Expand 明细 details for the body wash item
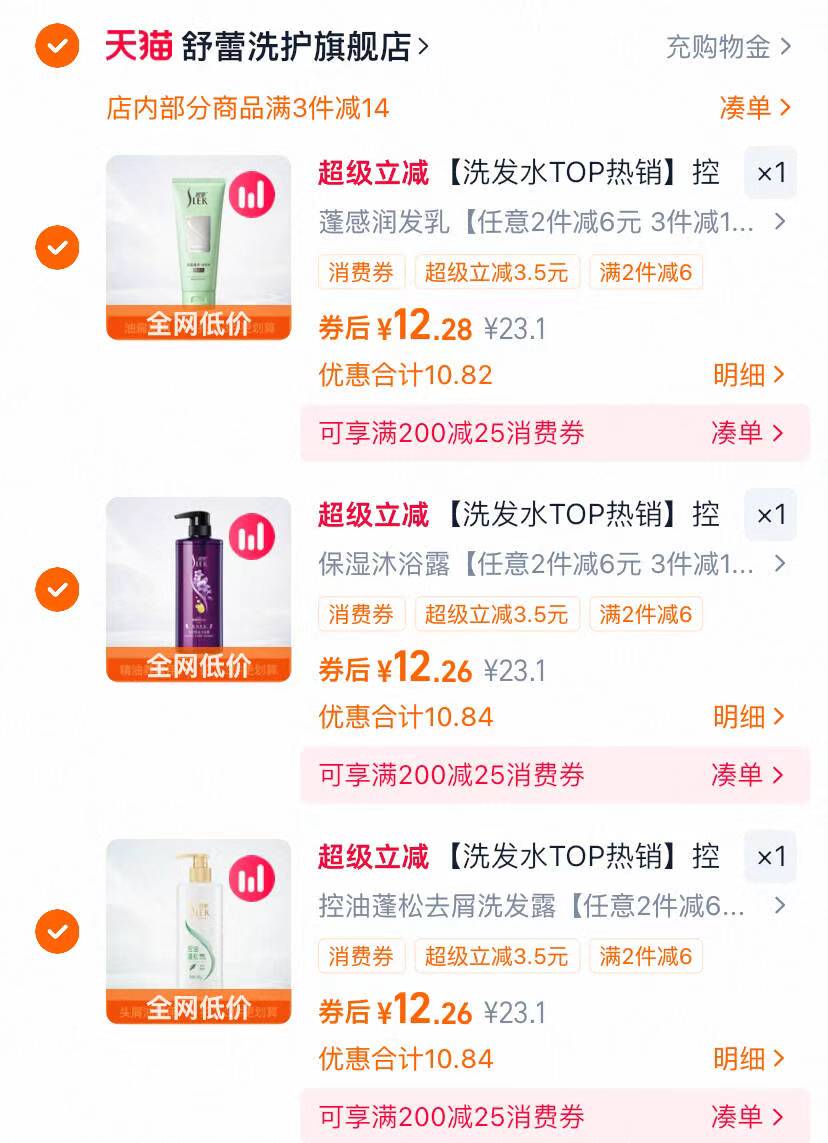 (745, 717)
